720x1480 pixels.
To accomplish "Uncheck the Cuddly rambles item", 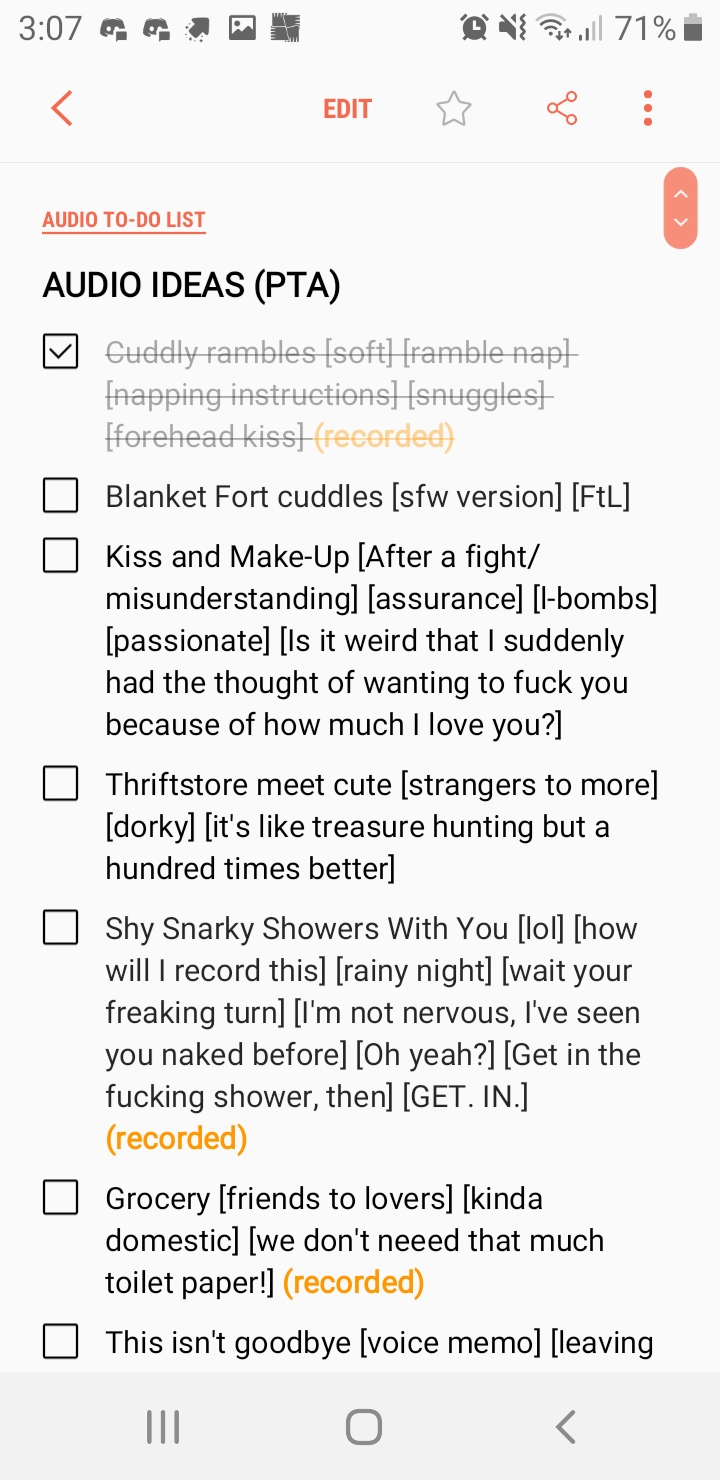I will (x=61, y=352).
